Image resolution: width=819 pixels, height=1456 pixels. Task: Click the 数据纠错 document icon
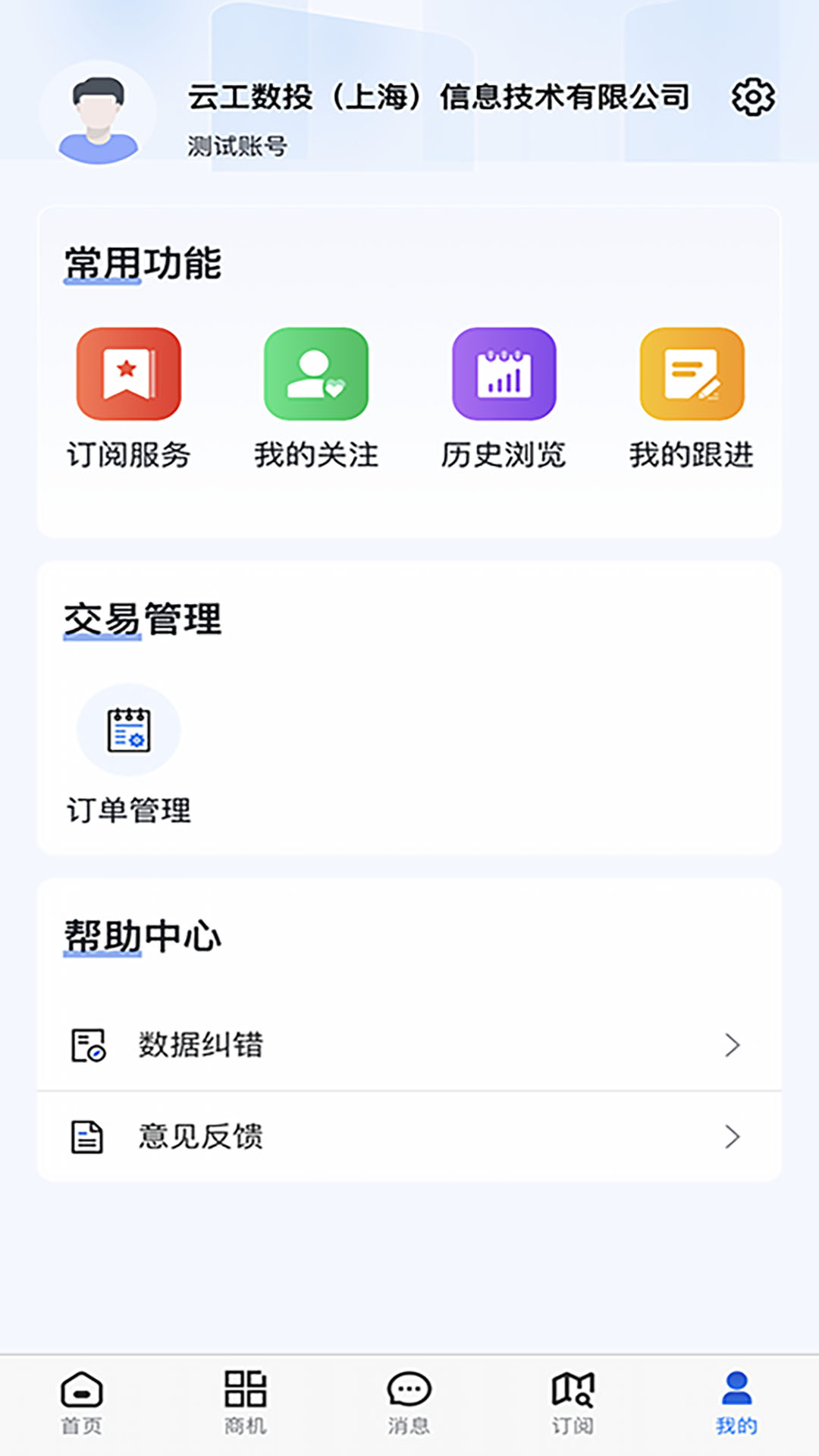pos(85,1046)
